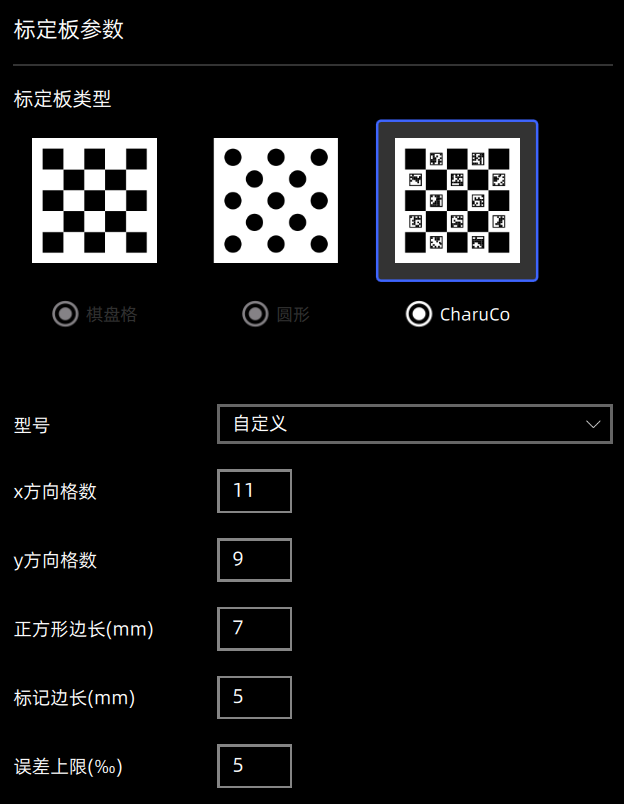
Task: Choose the 棋盘格 radio button
Action: (66, 314)
